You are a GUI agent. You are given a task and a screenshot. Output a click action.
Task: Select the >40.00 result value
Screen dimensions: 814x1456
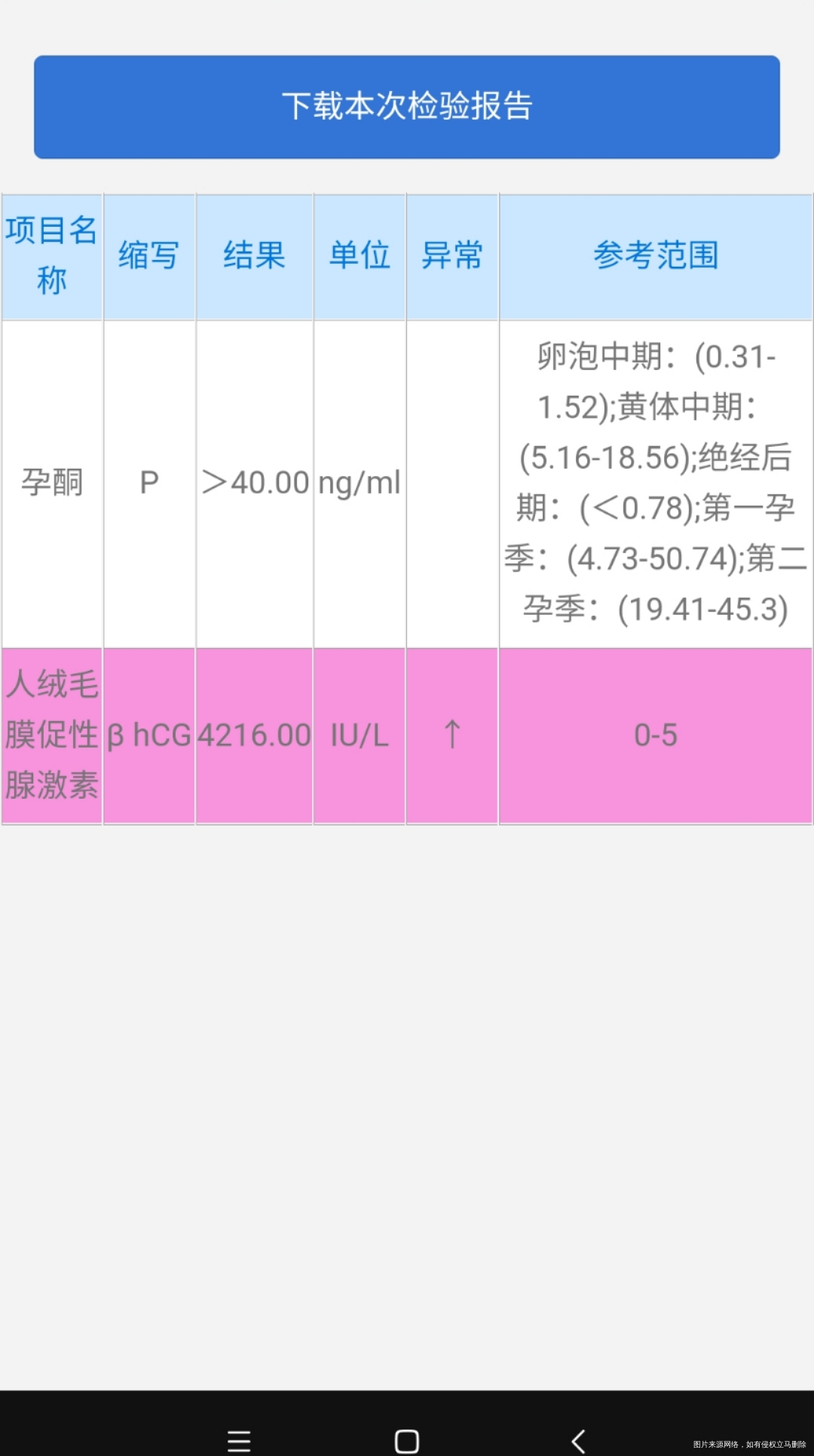tap(254, 482)
